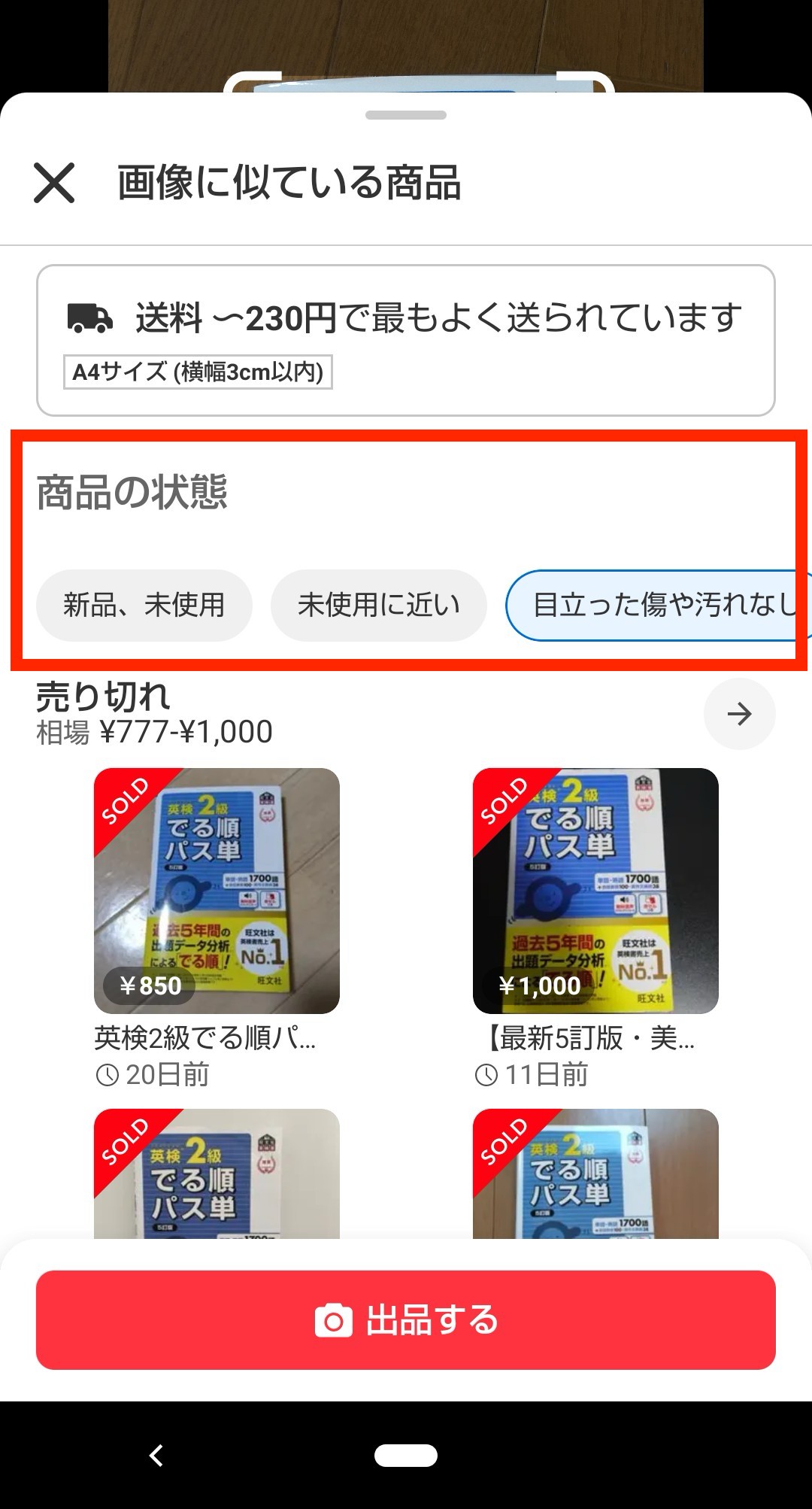The height and width of the screenshot is (1509, 812).
Task: Choose the 未使用に近い condition chip
Action: (378, 606)
